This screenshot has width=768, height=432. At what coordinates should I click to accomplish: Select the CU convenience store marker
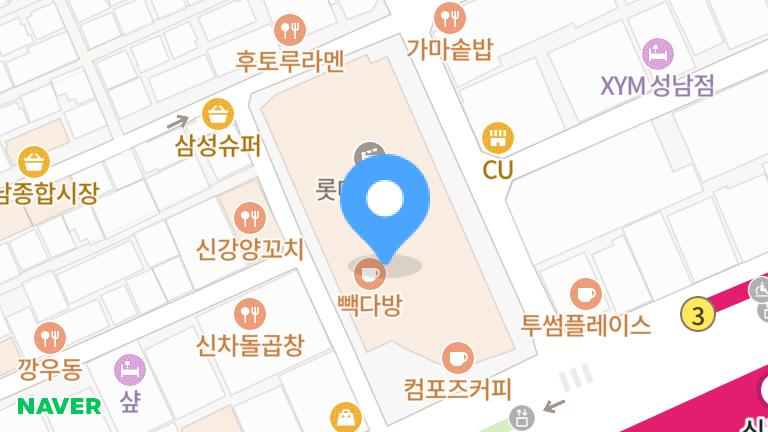[498, 138]
